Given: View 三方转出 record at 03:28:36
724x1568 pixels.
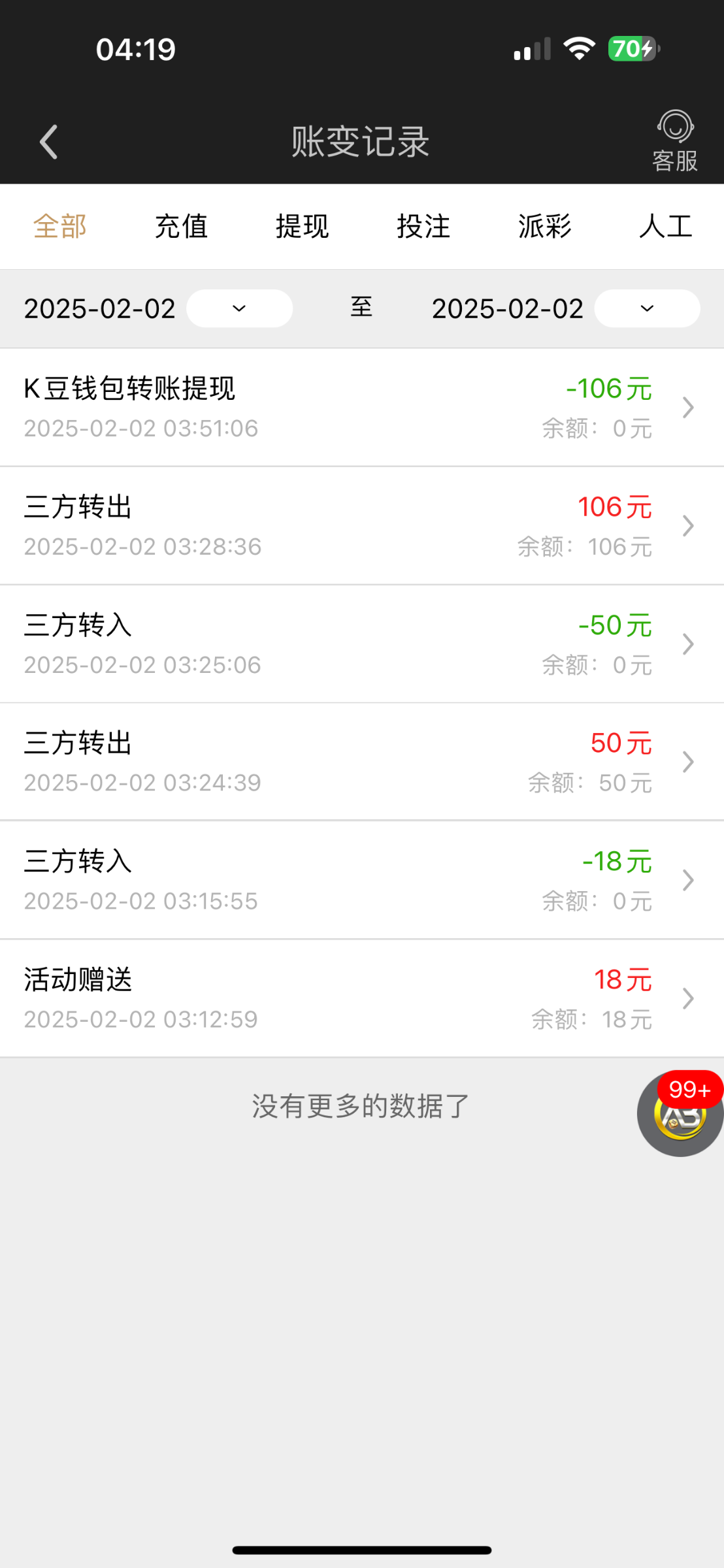Looking at the screenshot, I should pos(361,526).
